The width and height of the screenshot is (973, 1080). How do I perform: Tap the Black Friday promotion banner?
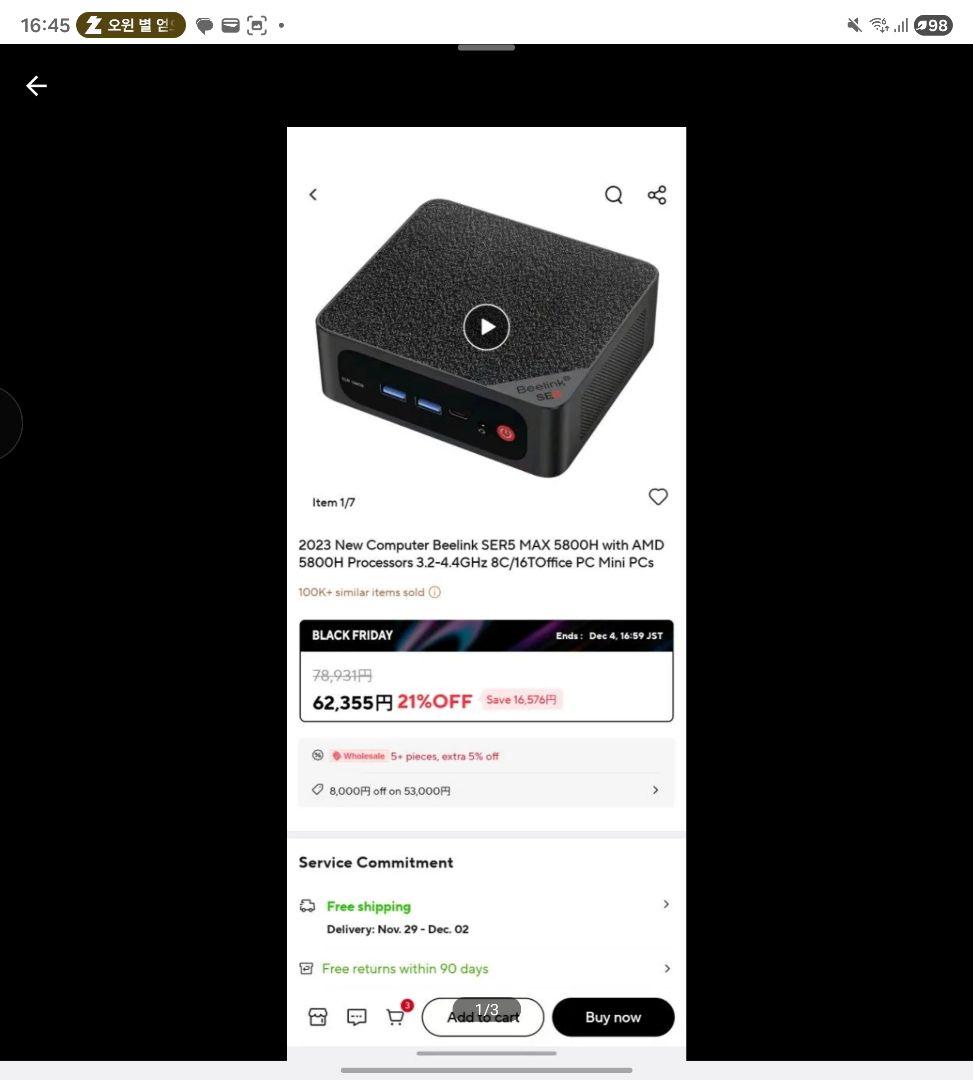tap(486, 636)
